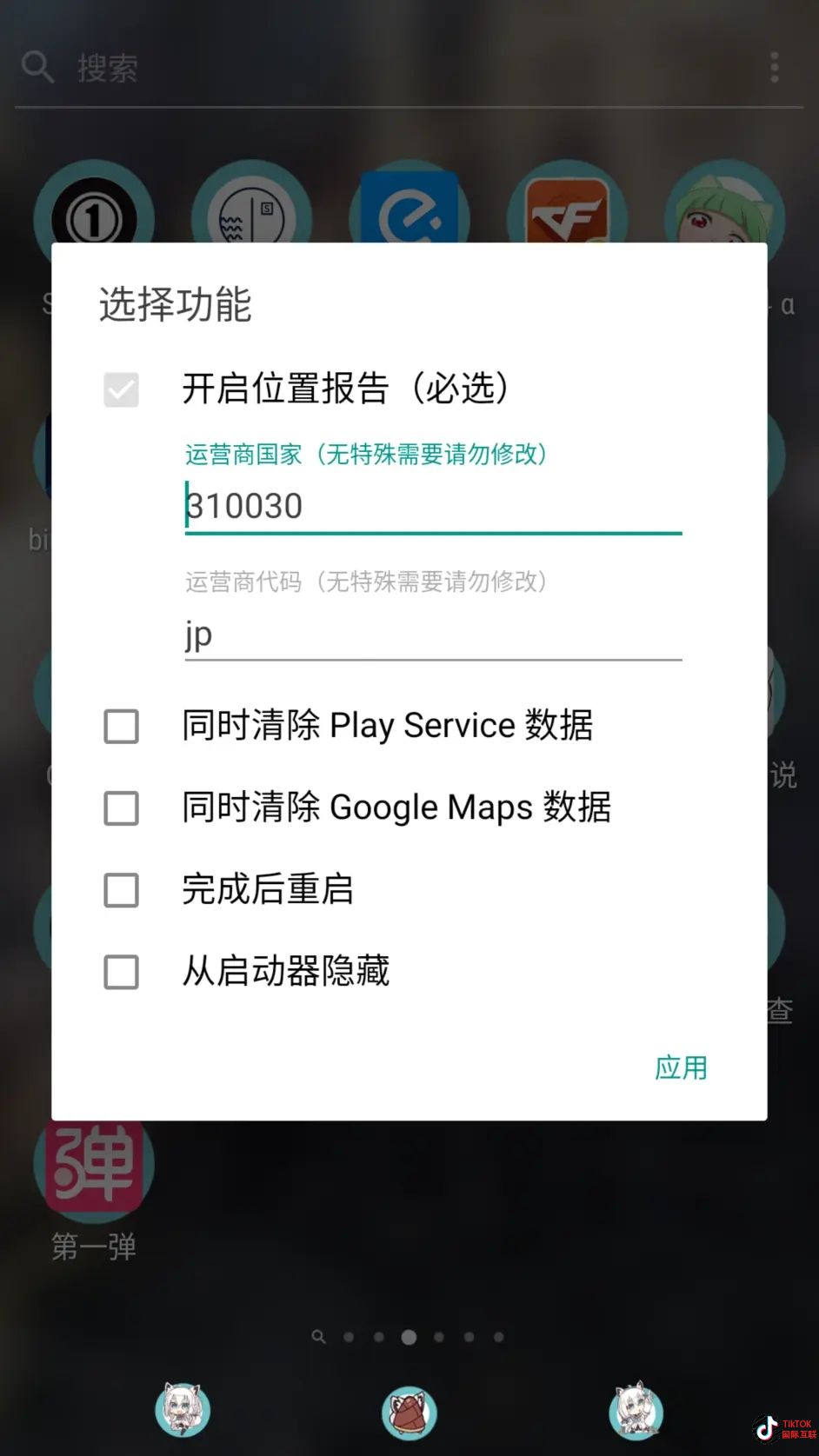Tap the 运营商国家 field containing 310030
This screenshot has width=819, height=1456.
point(433,506)
